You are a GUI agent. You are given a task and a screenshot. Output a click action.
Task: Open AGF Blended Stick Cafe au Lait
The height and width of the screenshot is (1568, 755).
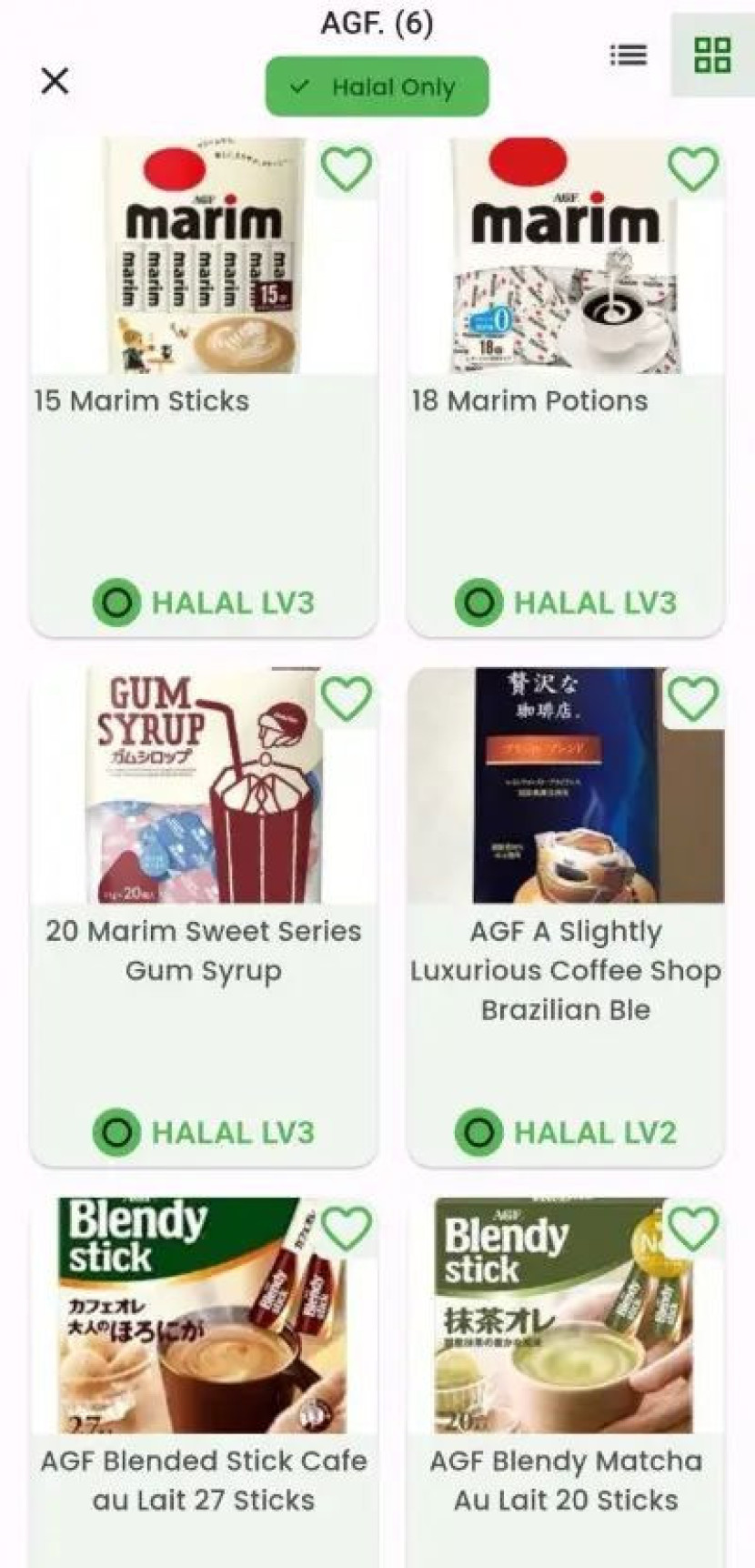click(203, 1480)
